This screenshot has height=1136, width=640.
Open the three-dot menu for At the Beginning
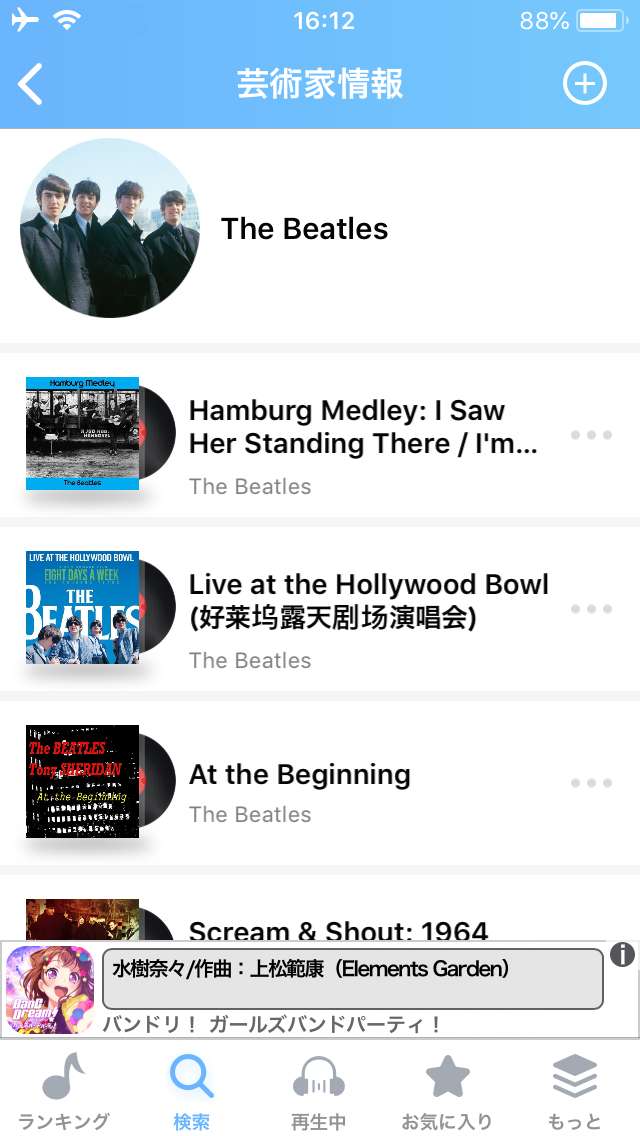591,783
